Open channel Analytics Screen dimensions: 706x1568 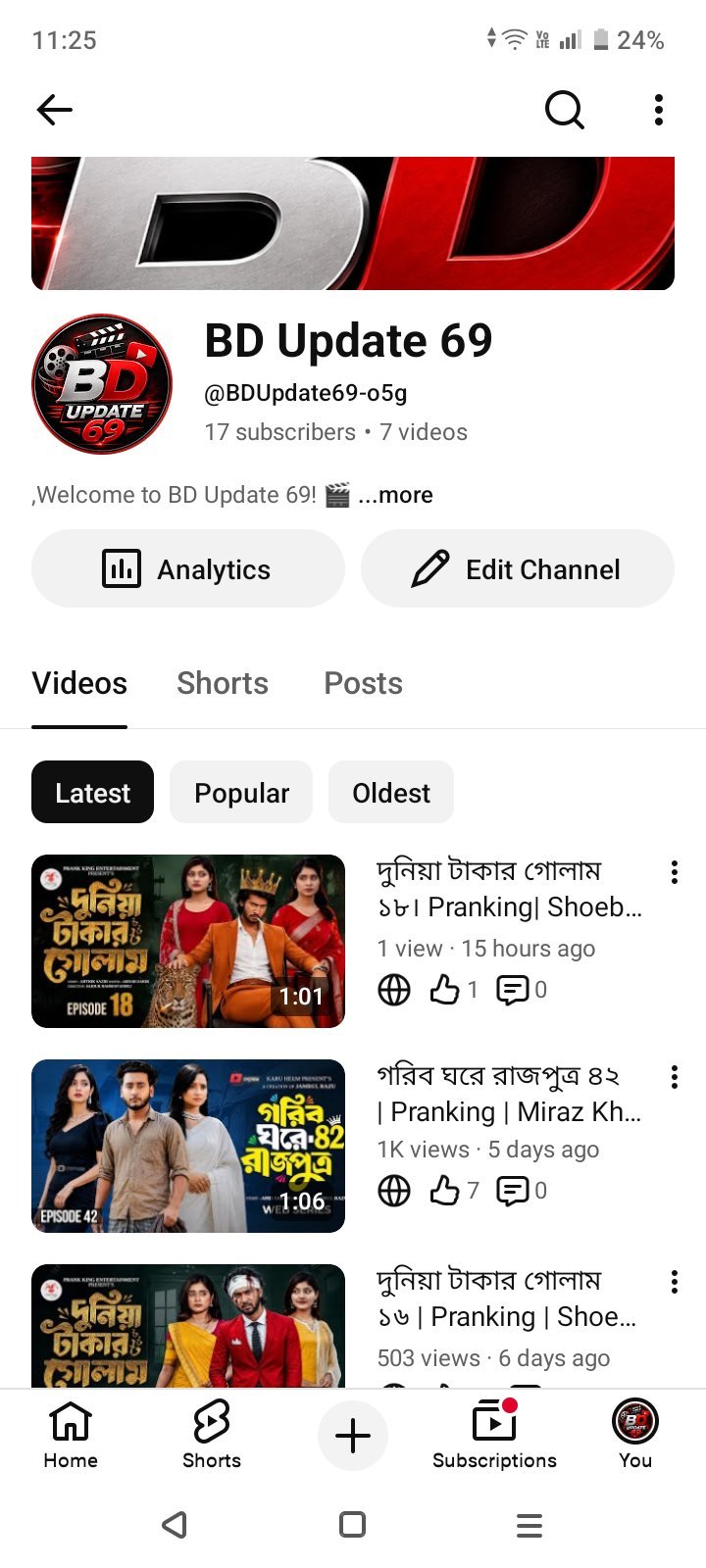188,568
